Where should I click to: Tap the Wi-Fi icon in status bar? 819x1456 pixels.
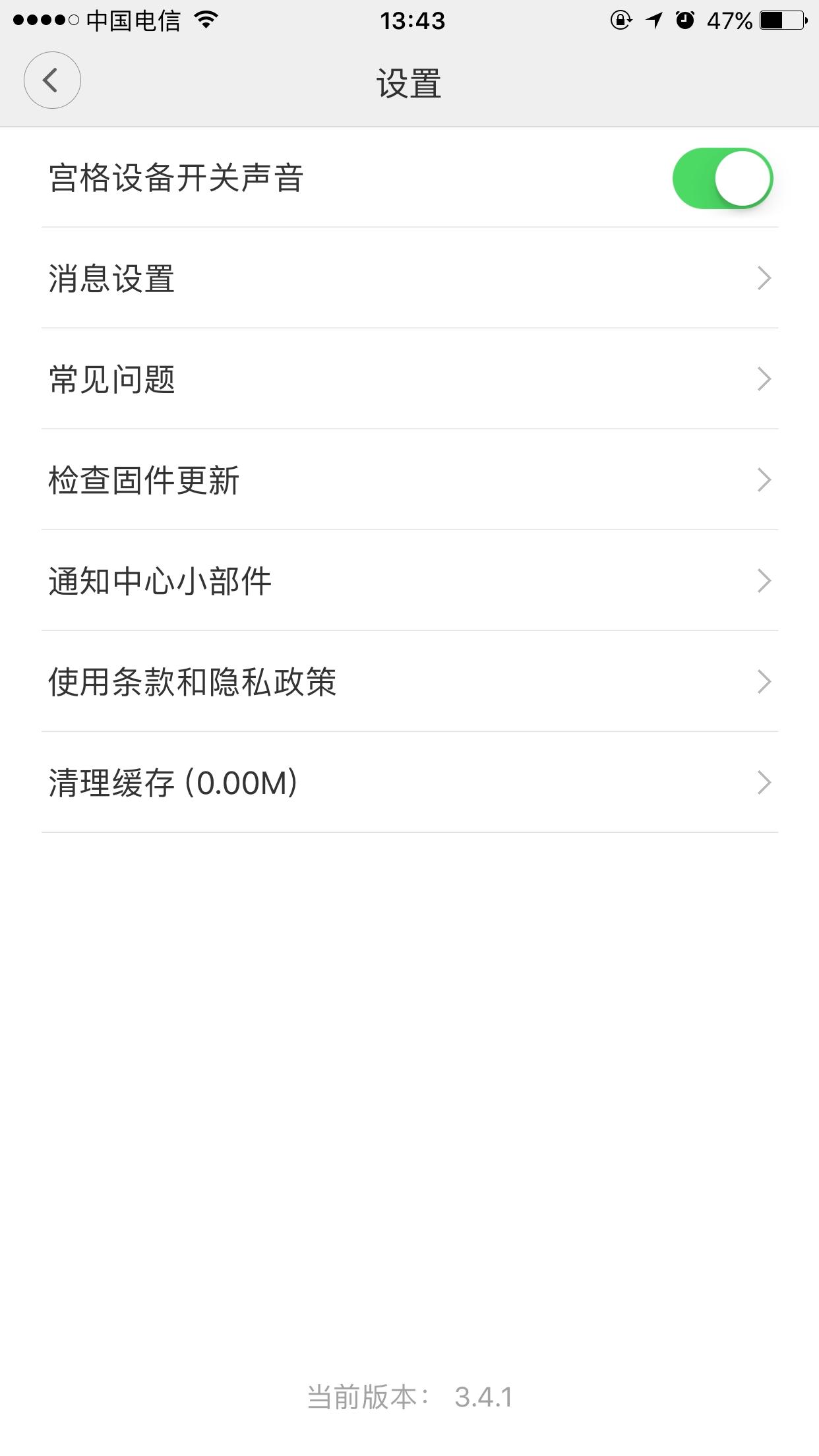(x=204, y=20)
